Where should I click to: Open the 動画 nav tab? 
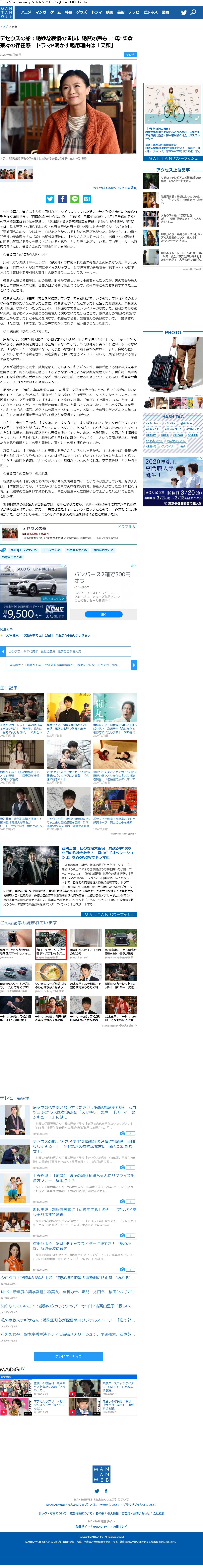pyautogui.click(x=165, y=12)
